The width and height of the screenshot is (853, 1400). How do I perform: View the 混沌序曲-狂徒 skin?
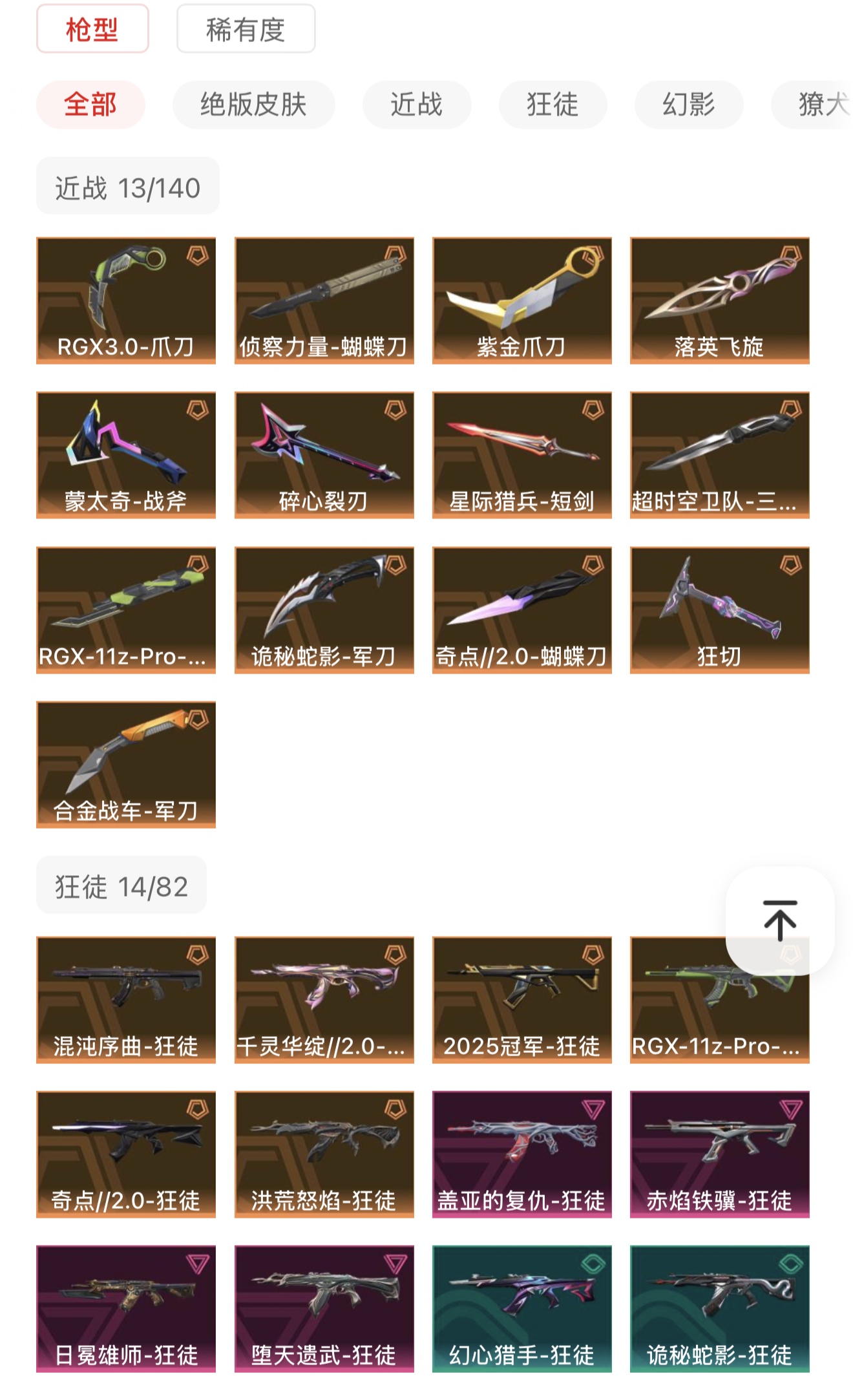click(x=126, y=1000)
